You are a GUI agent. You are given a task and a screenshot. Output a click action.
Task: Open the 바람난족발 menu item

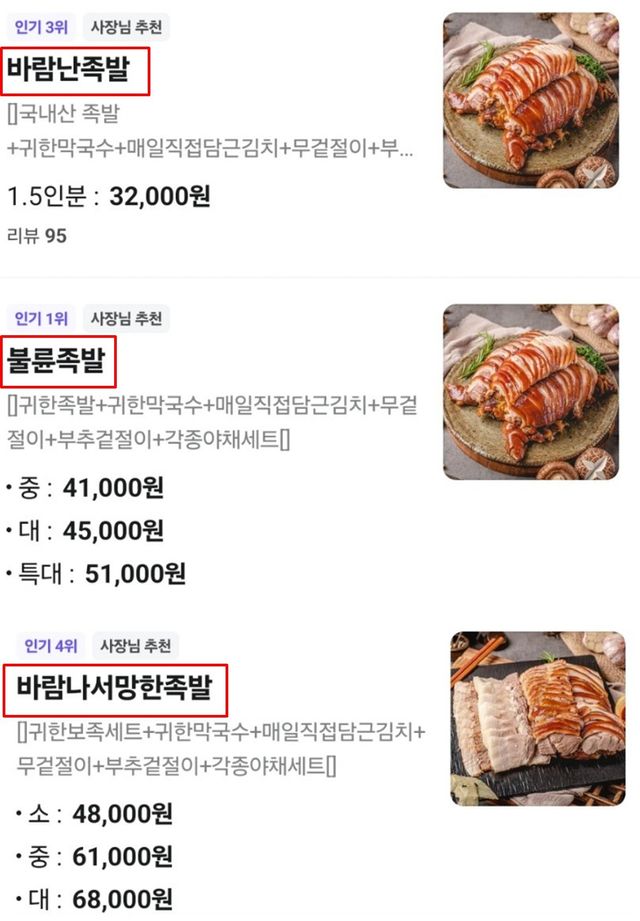pos(77,70)
